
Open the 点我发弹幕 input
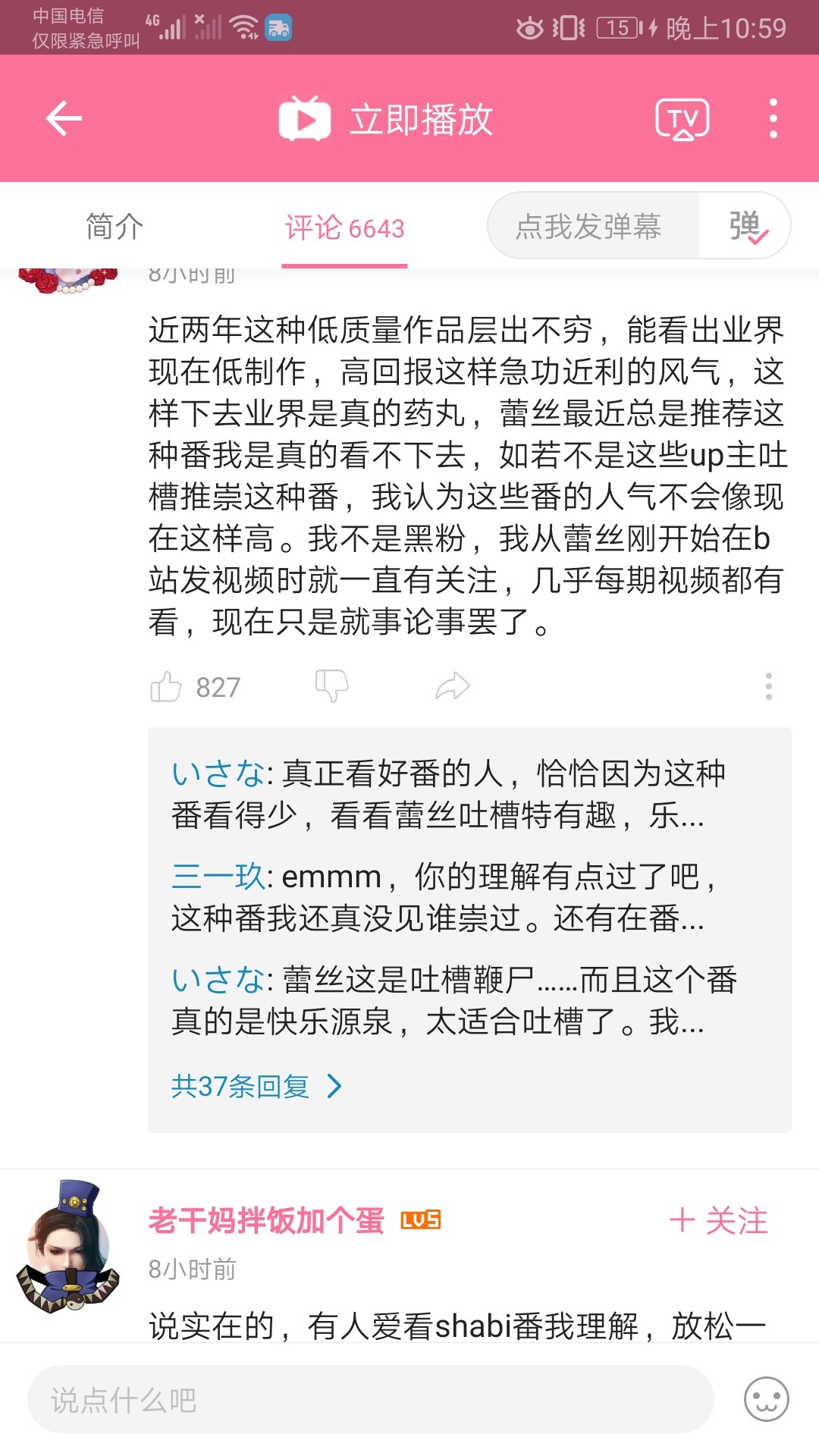pos(588,227)
